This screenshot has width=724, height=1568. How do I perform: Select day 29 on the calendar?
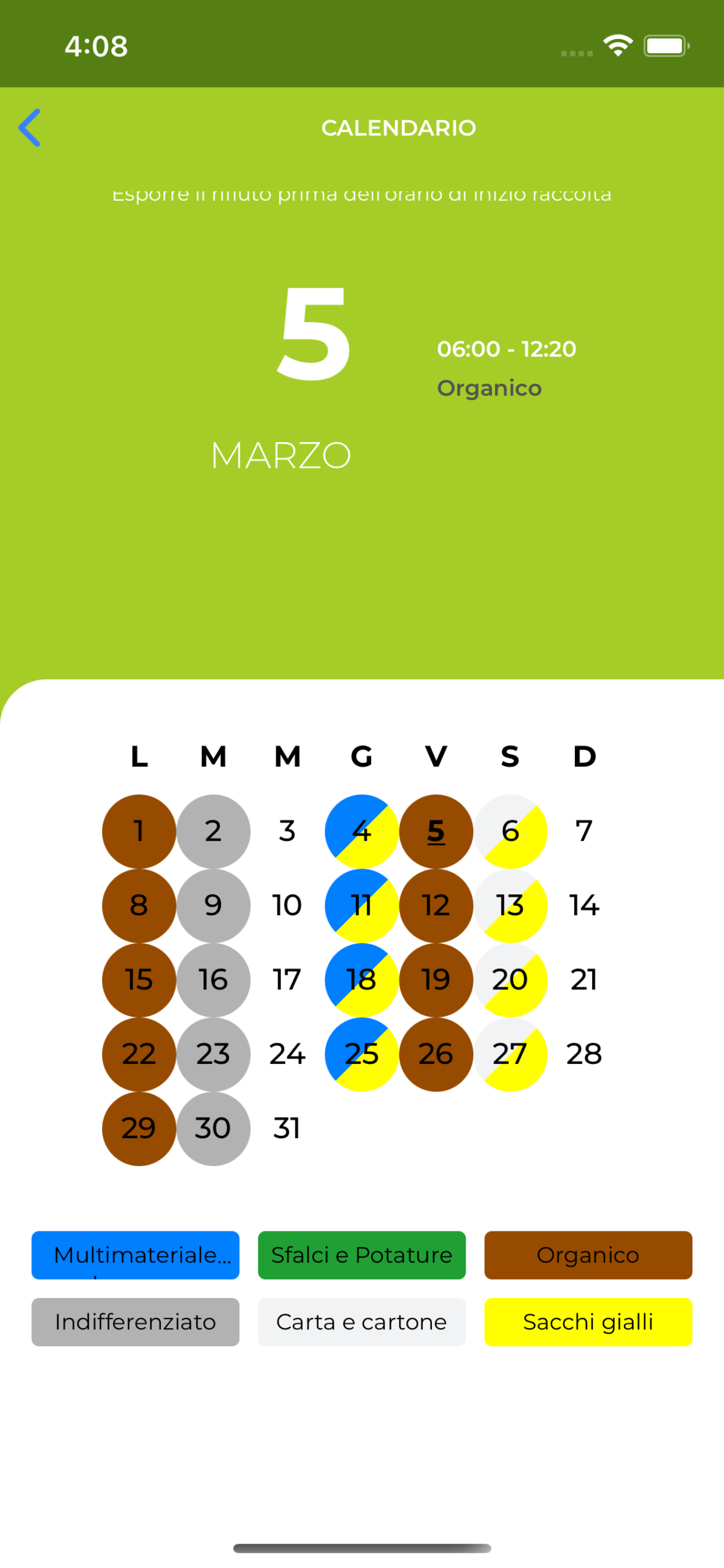(139, 1128)
